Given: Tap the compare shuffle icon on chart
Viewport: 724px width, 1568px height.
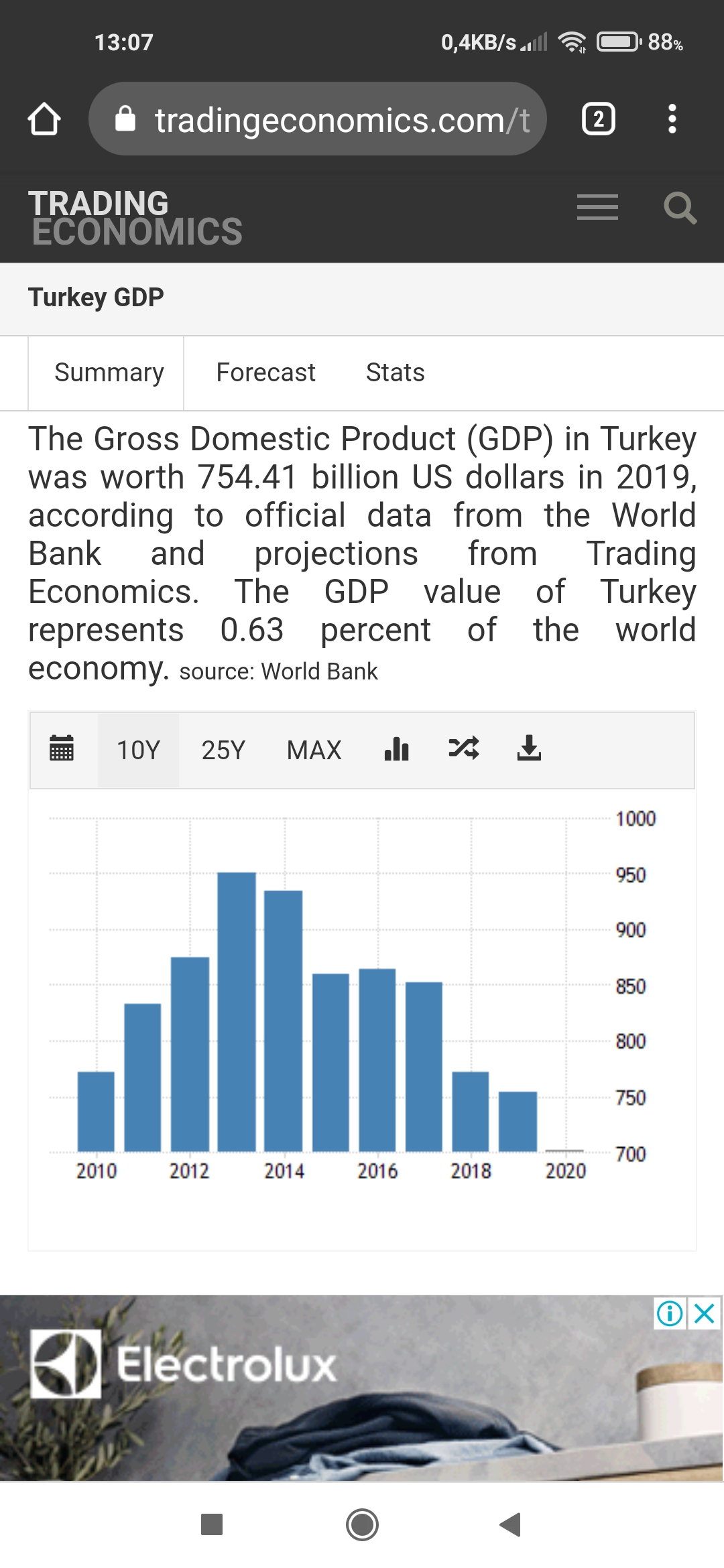Looking at the screenshot, I should click(x=463, y=748).
